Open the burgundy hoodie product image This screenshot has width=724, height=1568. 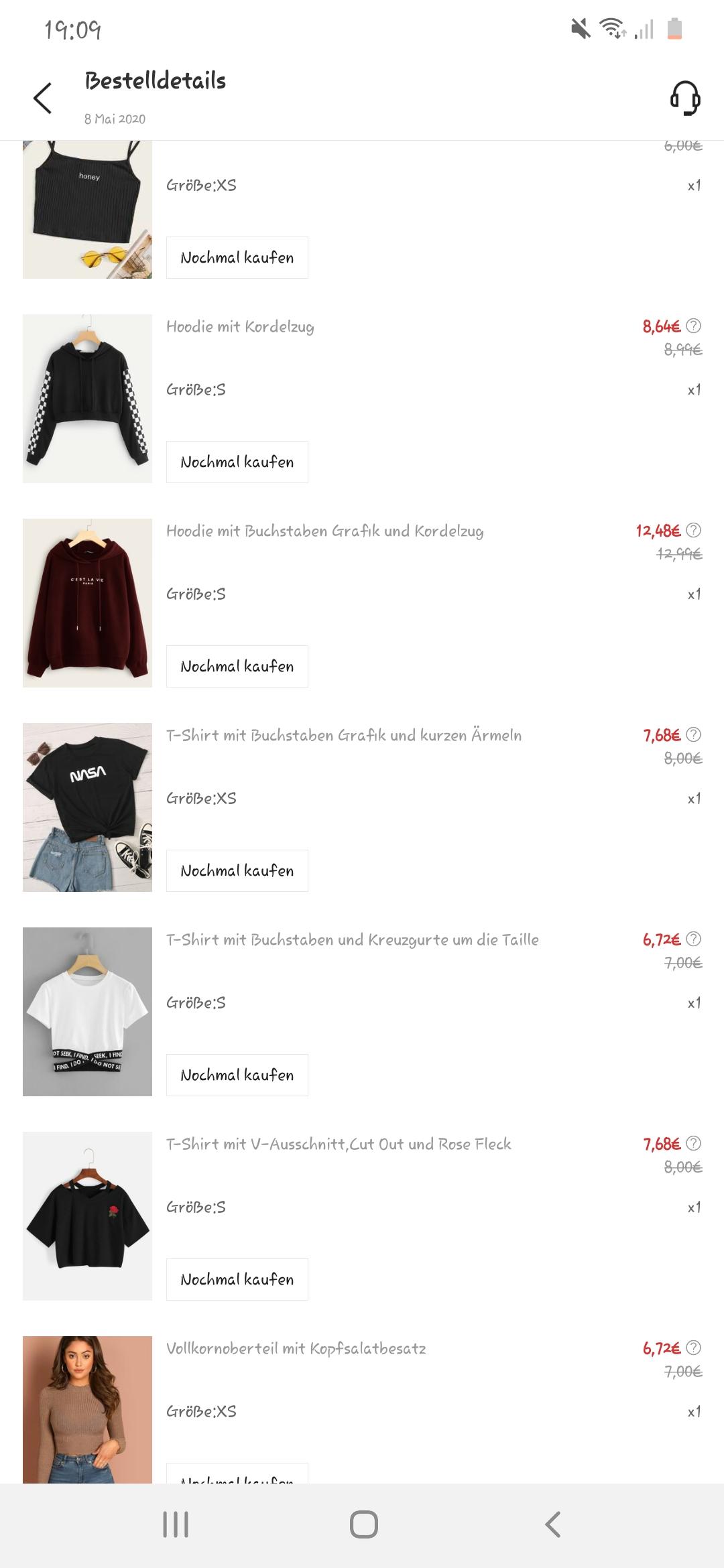pos(87,603)
